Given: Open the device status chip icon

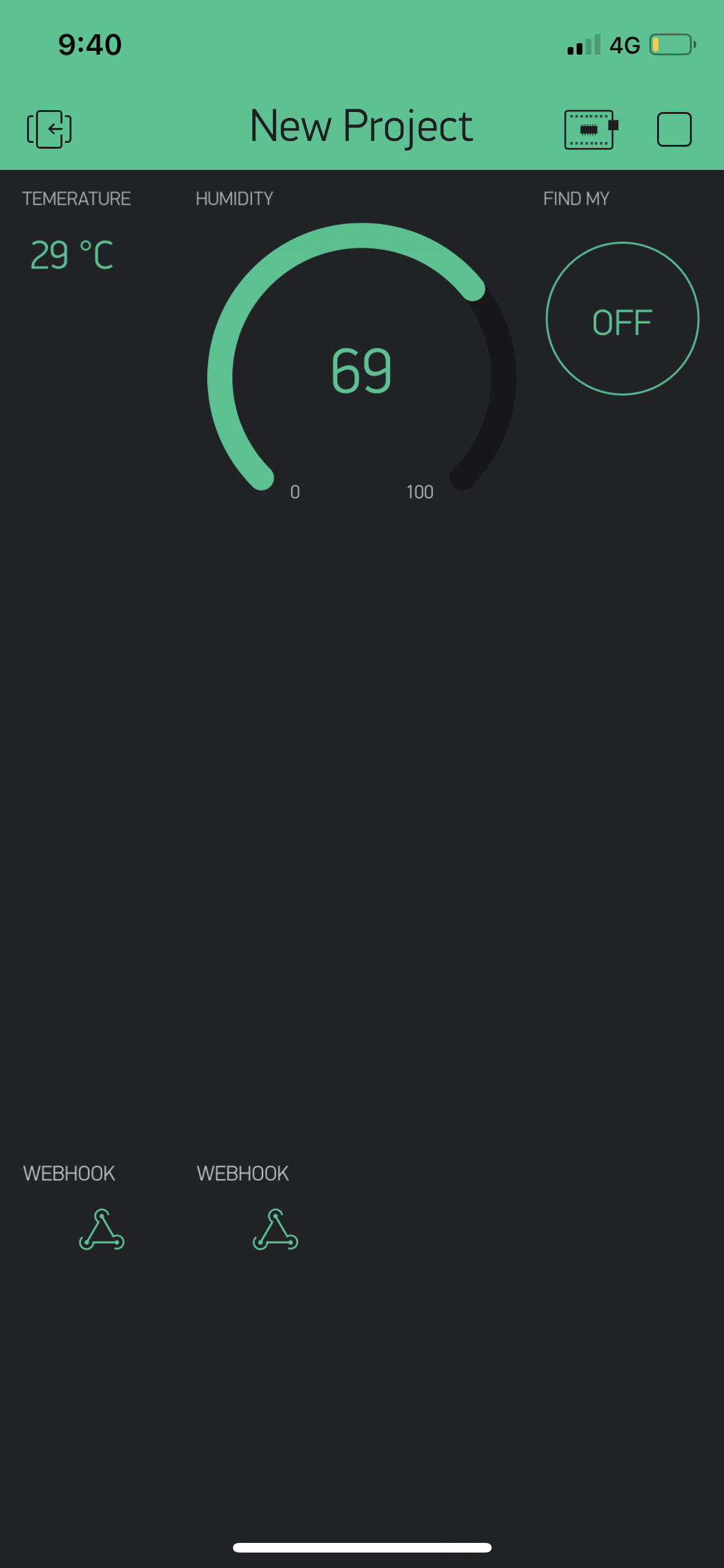Looking at the screenshot, I should [x=590, y=129].
